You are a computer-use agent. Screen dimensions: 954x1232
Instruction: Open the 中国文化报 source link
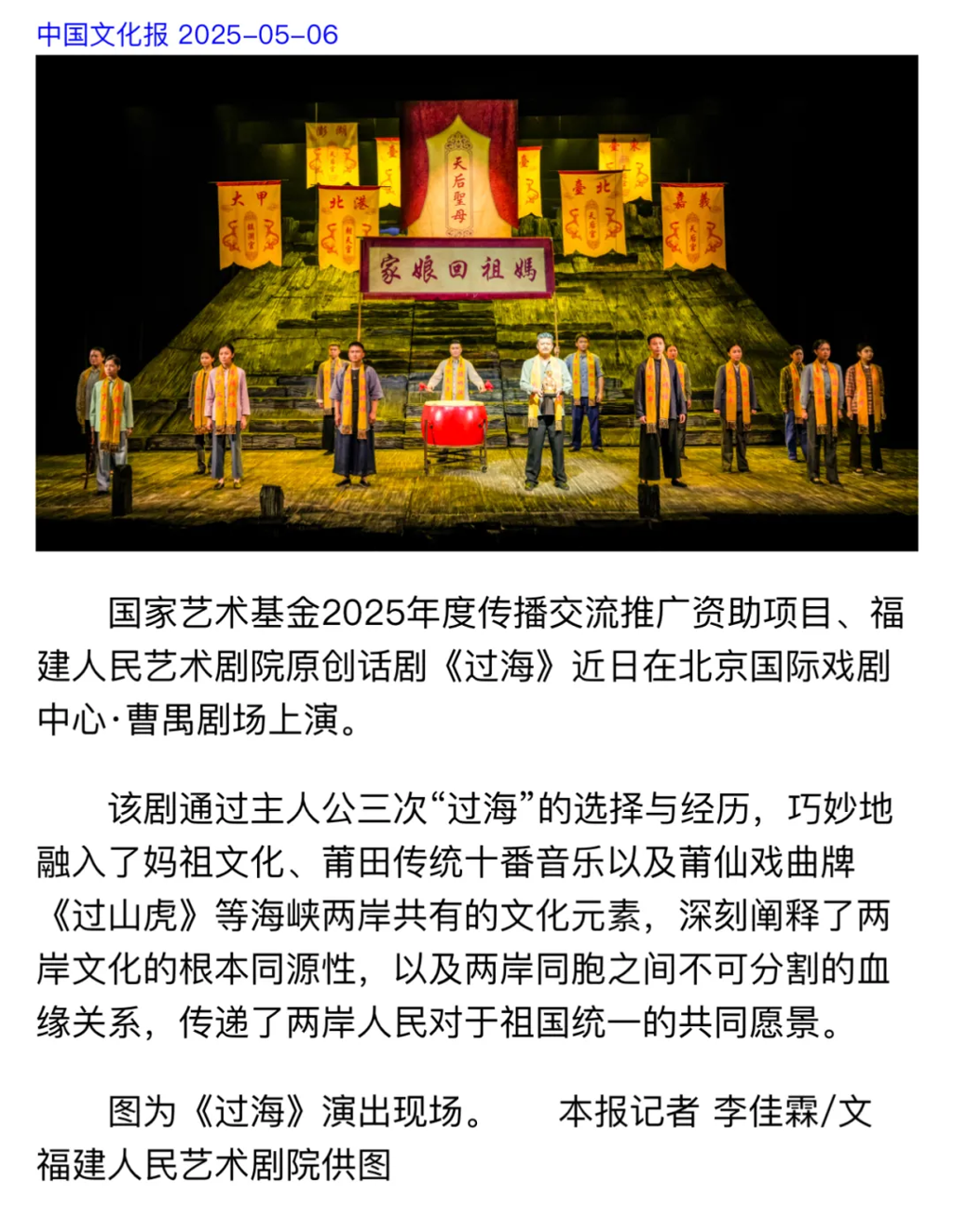(x=102, y=34)
